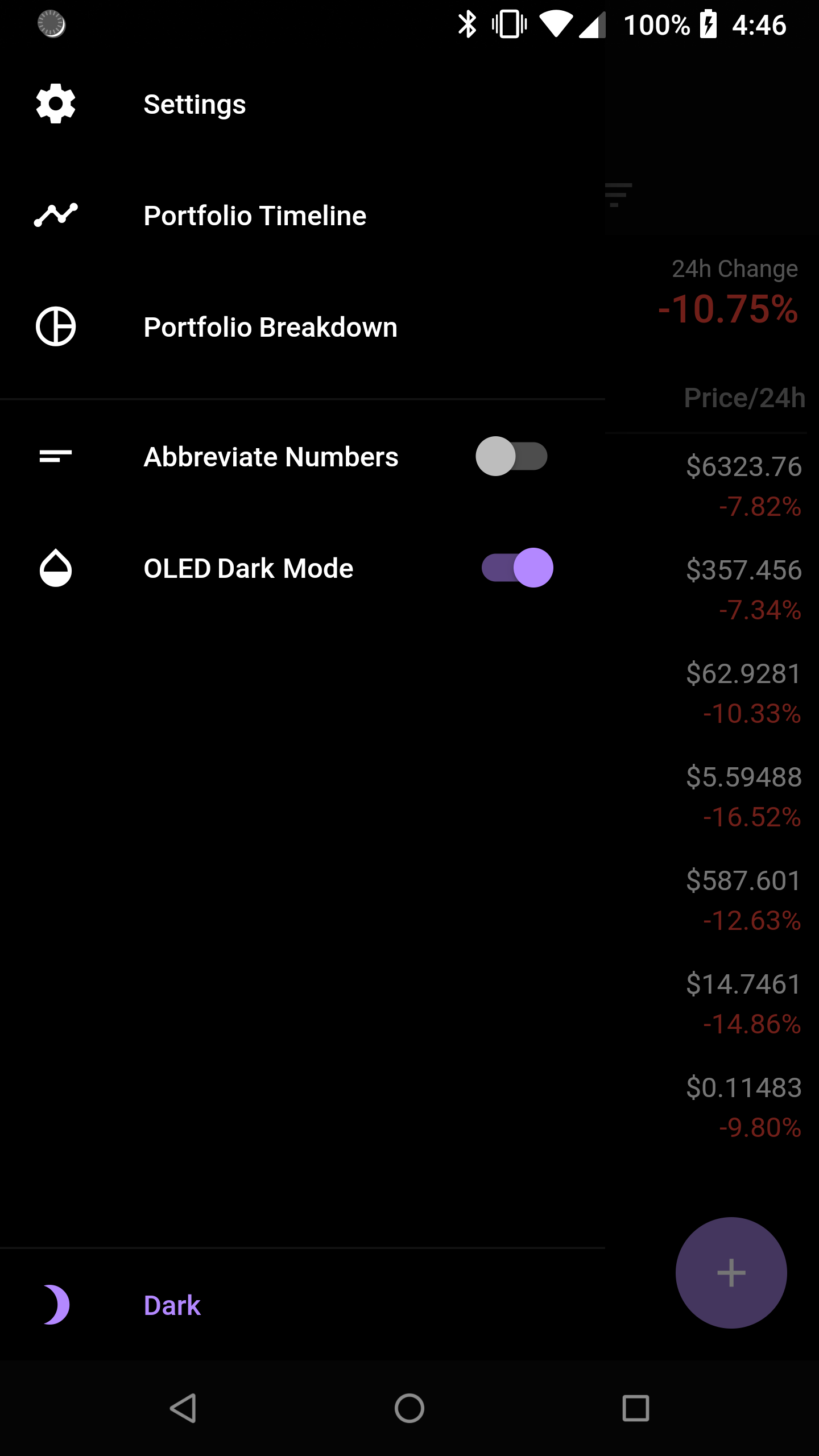Go to the home screen
Viewport: 819px width, 1456px height.
tap(409, 1408)
